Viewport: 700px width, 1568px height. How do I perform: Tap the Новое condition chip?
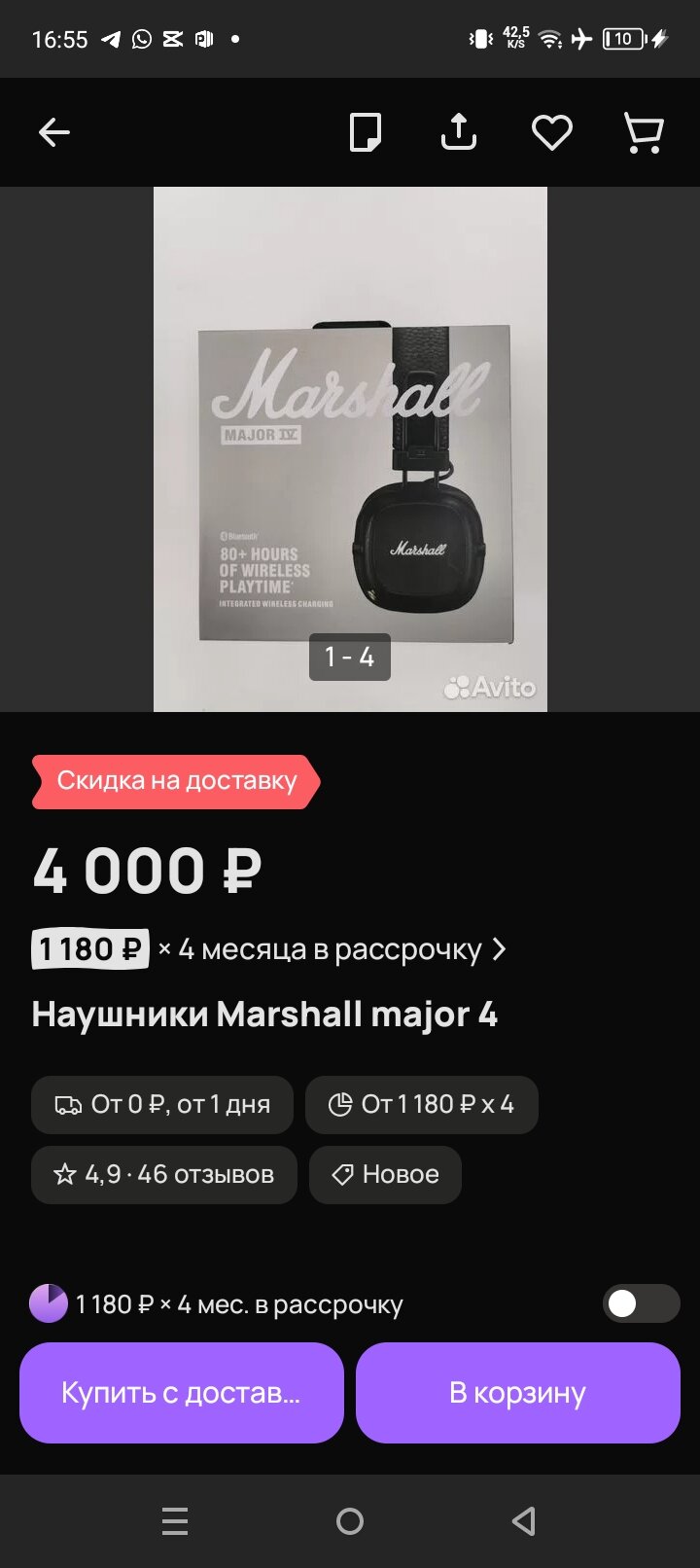pos(385,1175)
